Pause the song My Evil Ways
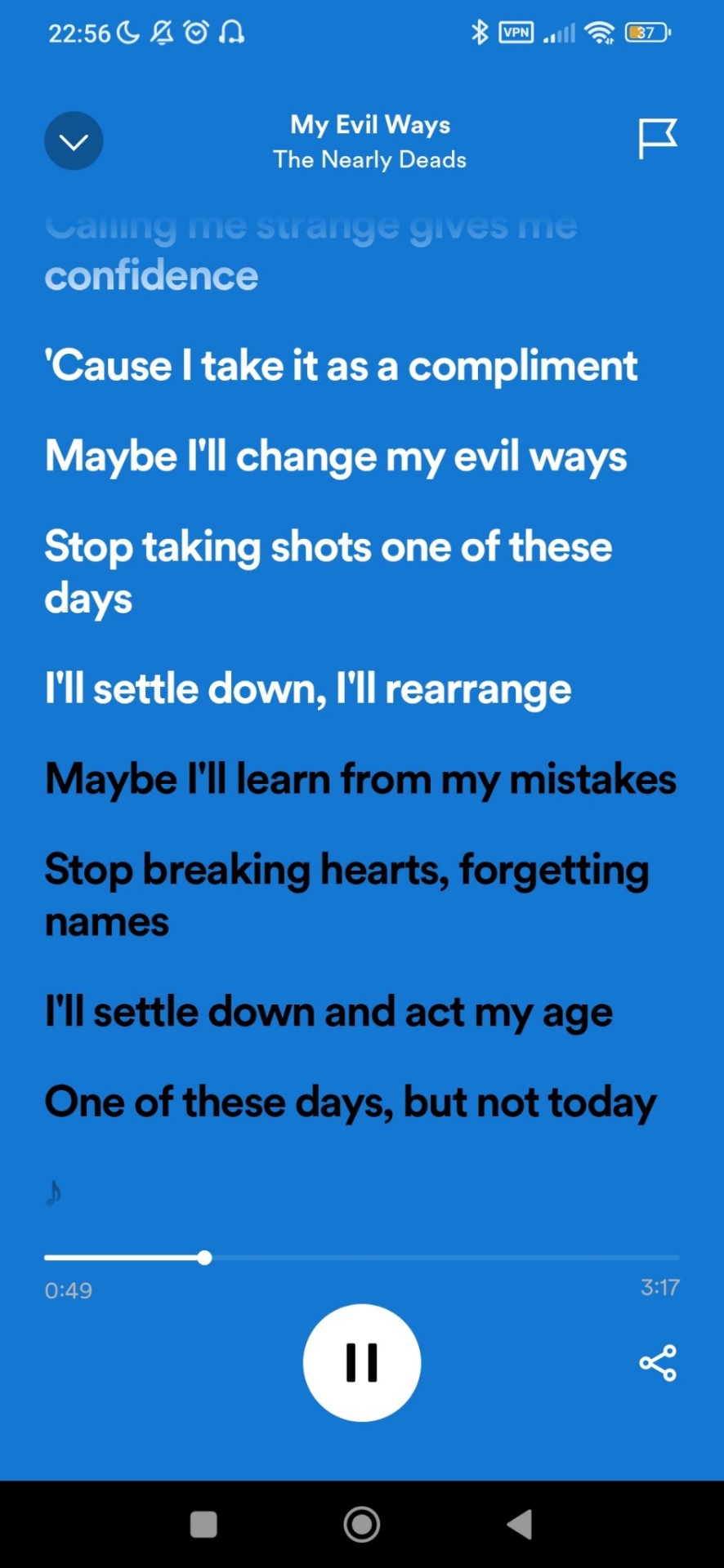Image resolution: width=724 pixels, height=1568 pixels. click(362, 1362)
